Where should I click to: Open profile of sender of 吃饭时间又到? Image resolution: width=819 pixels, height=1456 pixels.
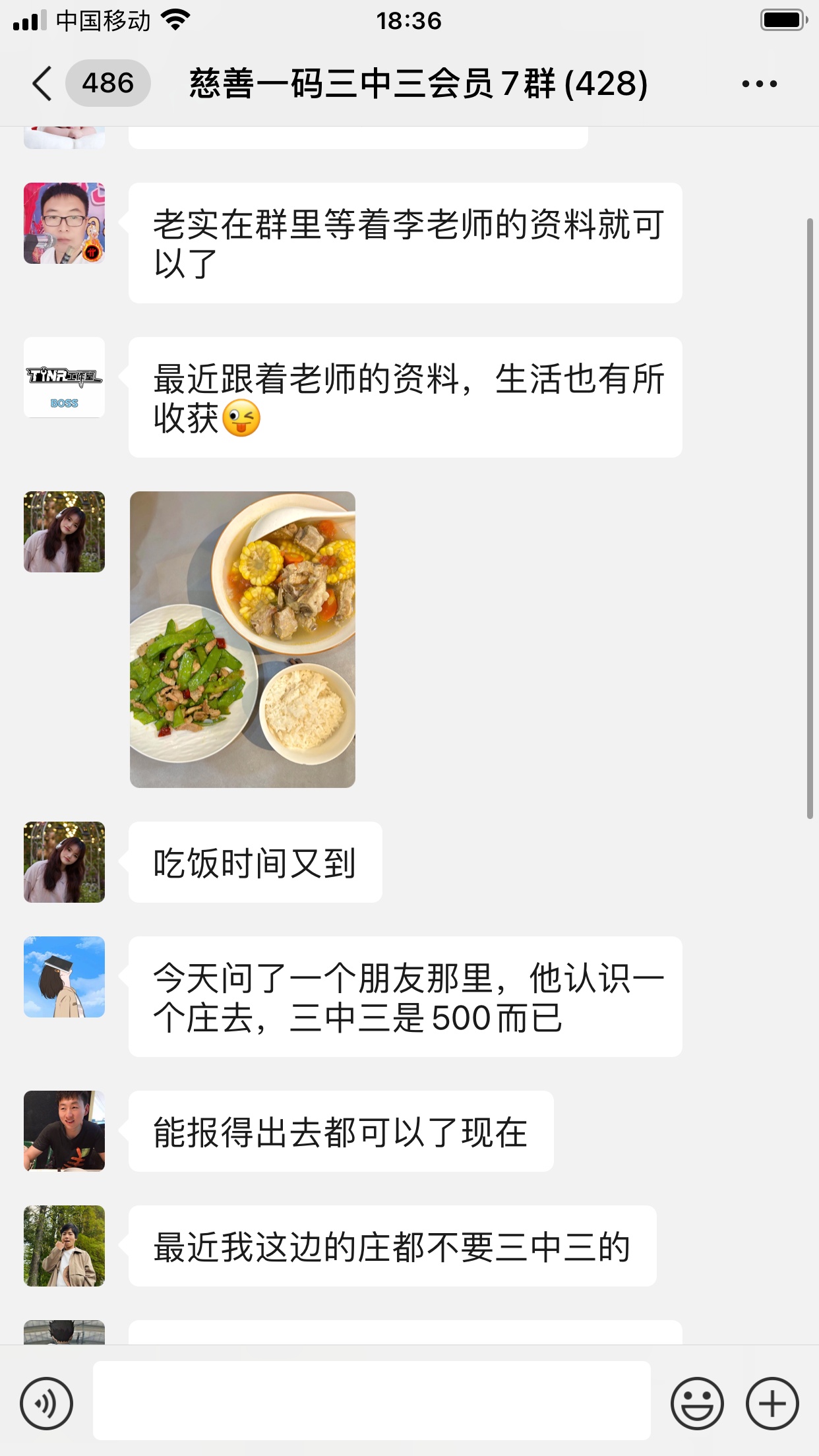pos(65,862)
